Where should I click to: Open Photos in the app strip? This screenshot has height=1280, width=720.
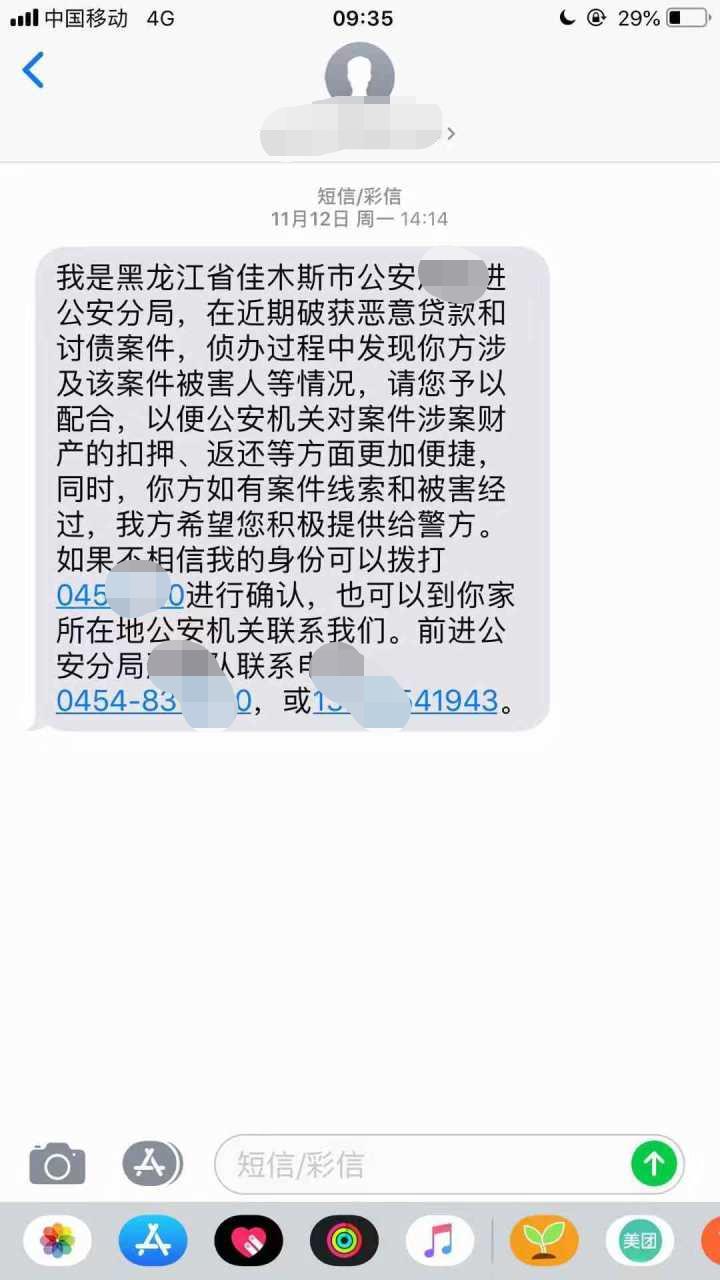(57, 1242)
